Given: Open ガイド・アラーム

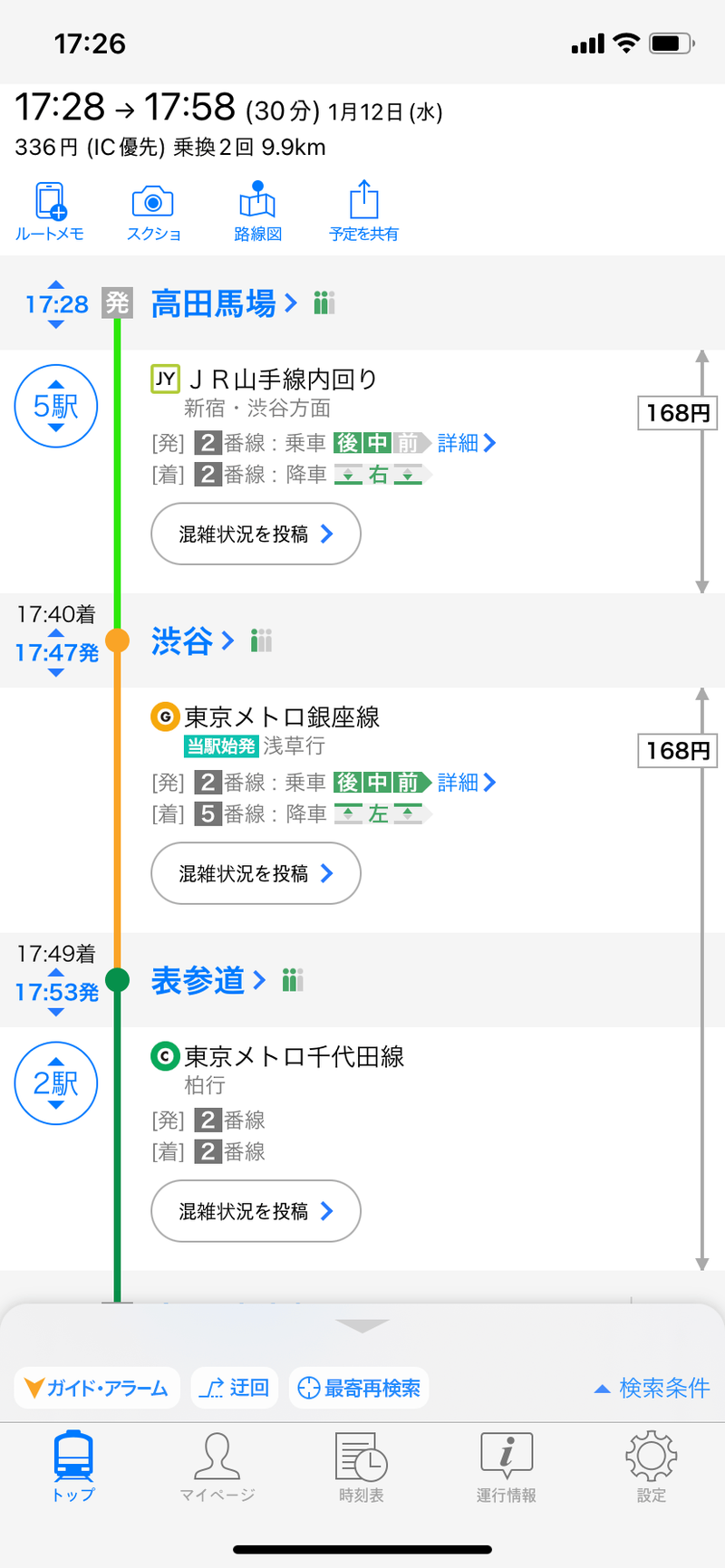Looking at the screenshot, I should (x=97, y=1388).
